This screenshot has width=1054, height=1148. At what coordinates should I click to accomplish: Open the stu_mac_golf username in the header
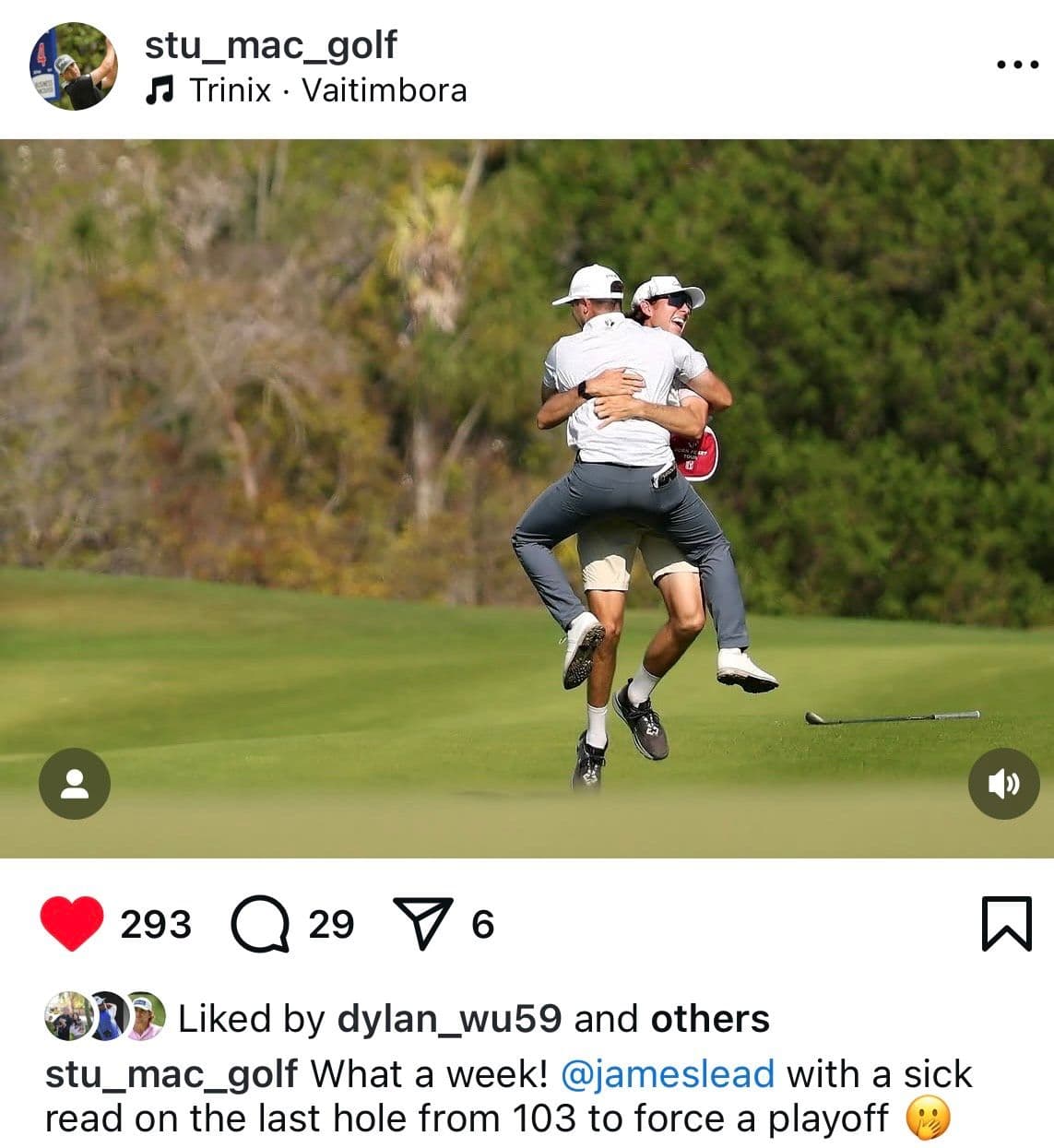coord(270,45)
